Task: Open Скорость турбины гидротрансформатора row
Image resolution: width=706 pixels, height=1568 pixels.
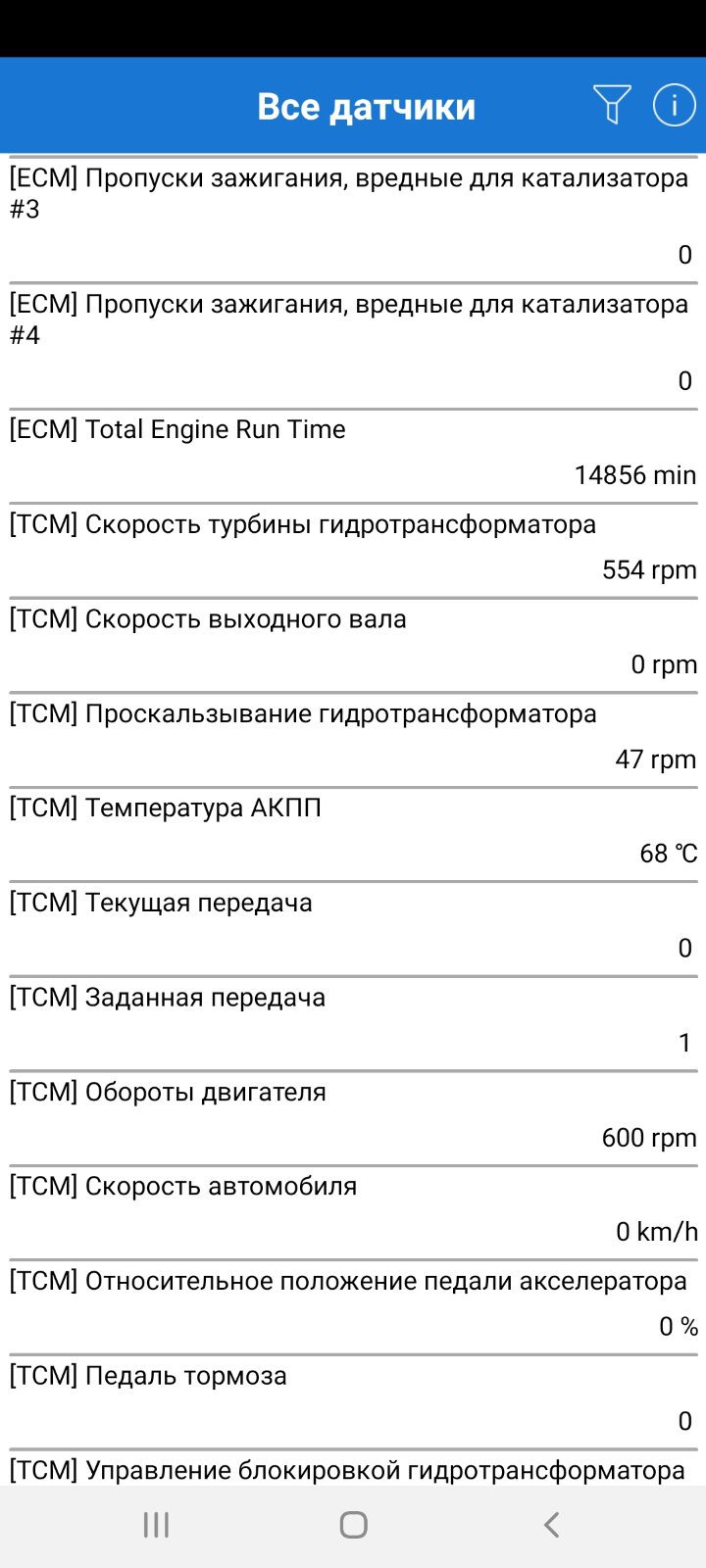Action: tap(353, 552)
